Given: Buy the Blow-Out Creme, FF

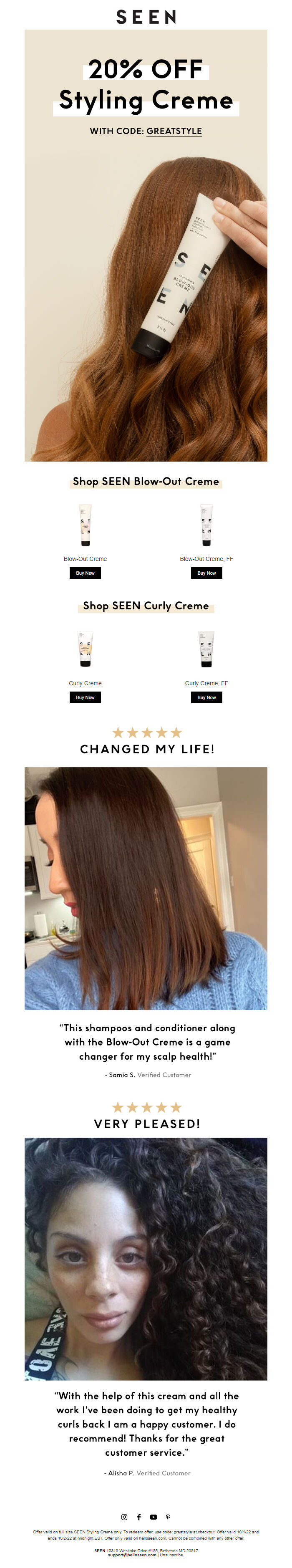Looking at the screenshot, I should (x=206, y=573).
